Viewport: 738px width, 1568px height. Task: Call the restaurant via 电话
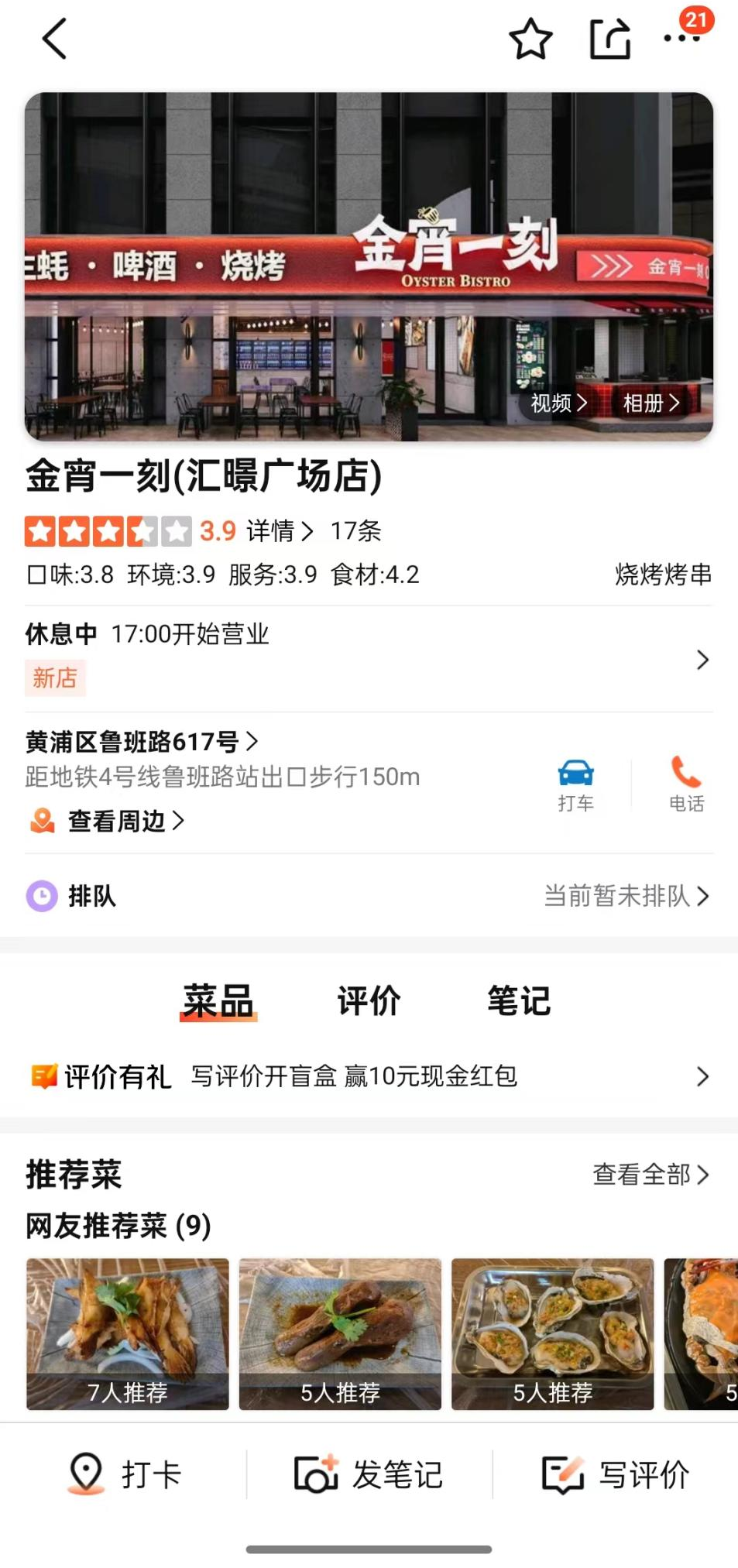[686, 785]
